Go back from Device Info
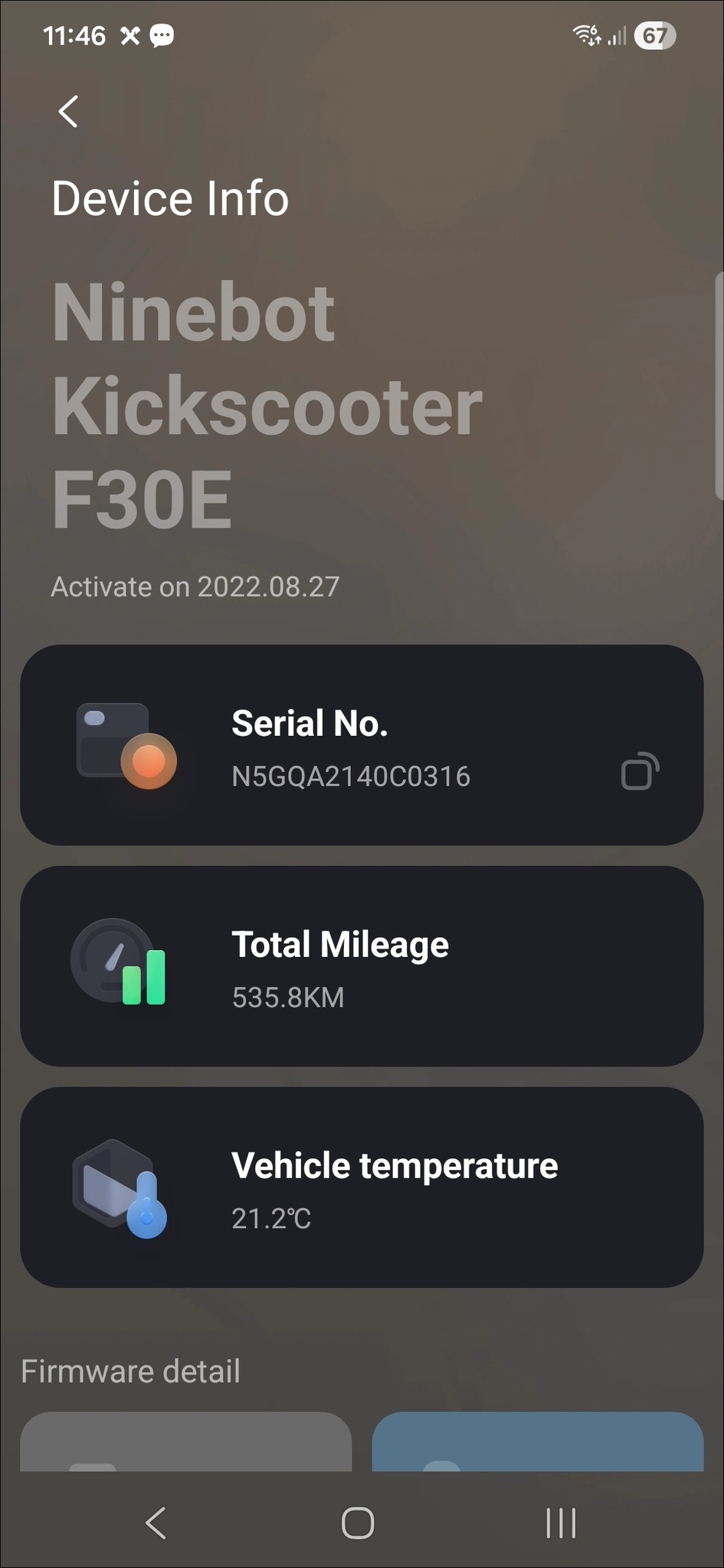The width and height of the screenshot is (724, 1568). tap(68, 112)
